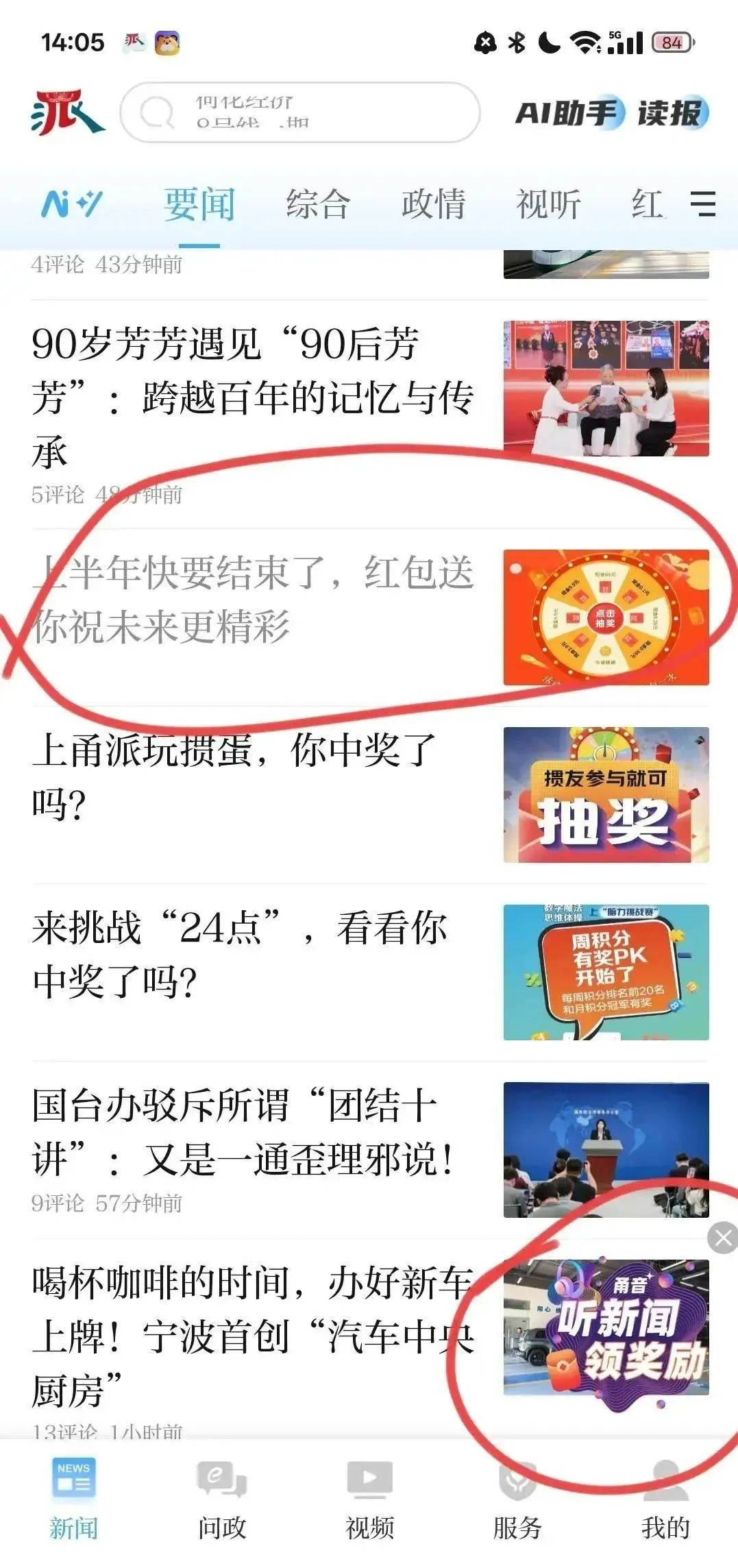Switch to 视频 in bottom navigation
This screenshot has width=738, height=1568.
pyautogui.click(x=369, y=1499)
